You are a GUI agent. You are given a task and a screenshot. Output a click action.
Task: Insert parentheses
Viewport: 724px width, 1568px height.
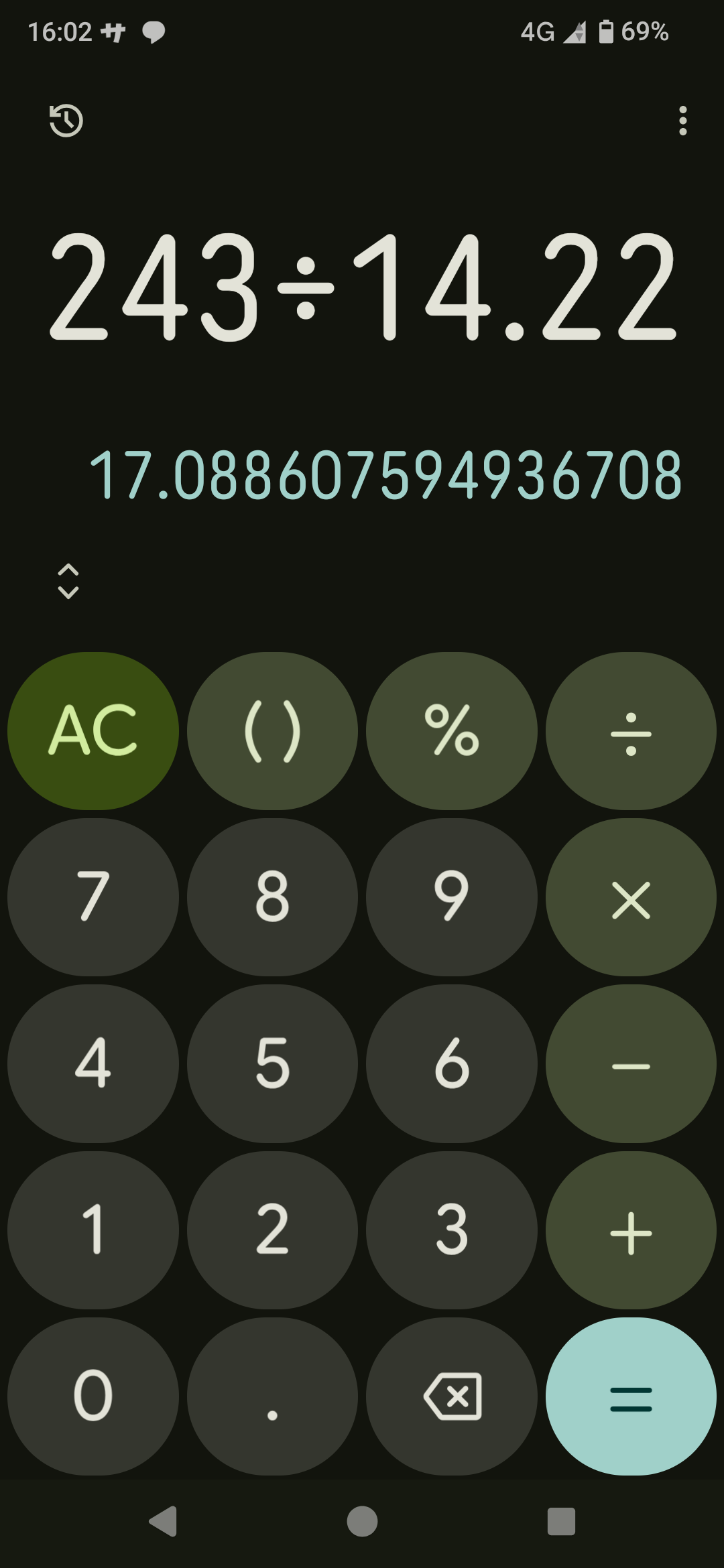272,730
